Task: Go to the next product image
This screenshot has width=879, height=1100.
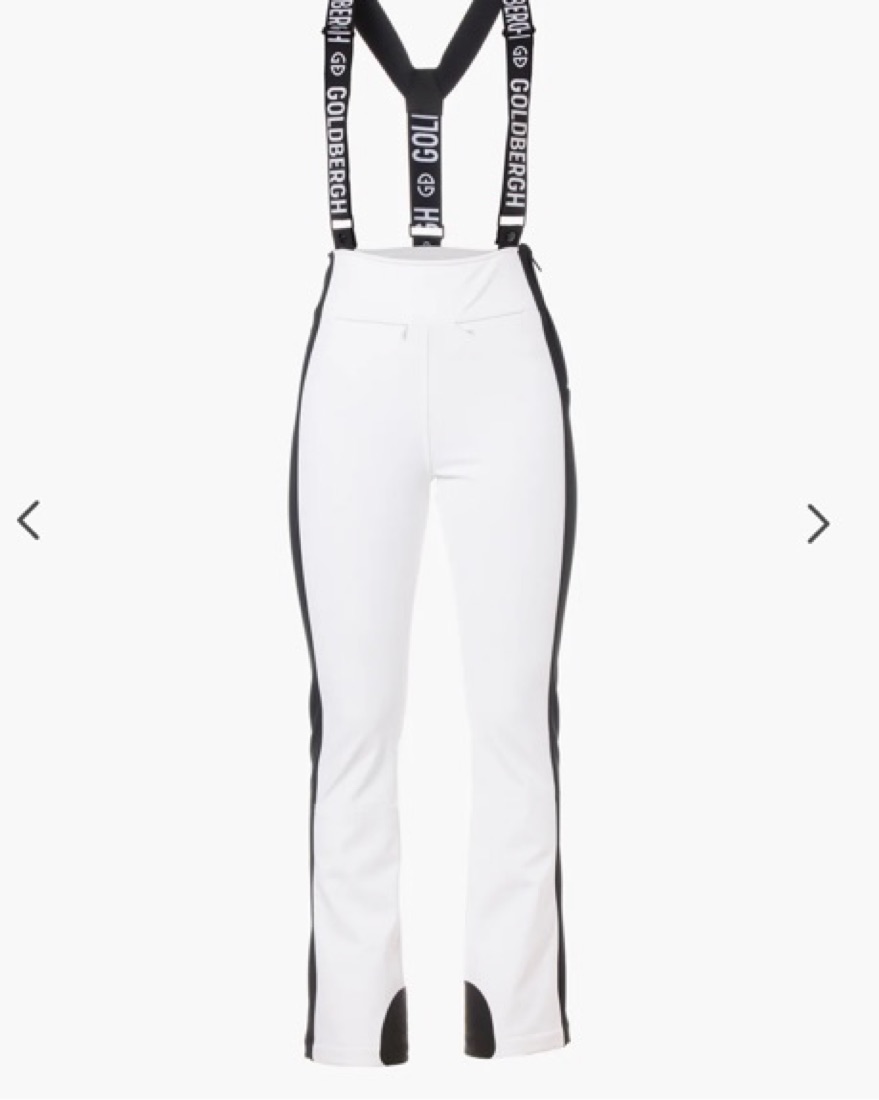Action: tap(817, 523)
